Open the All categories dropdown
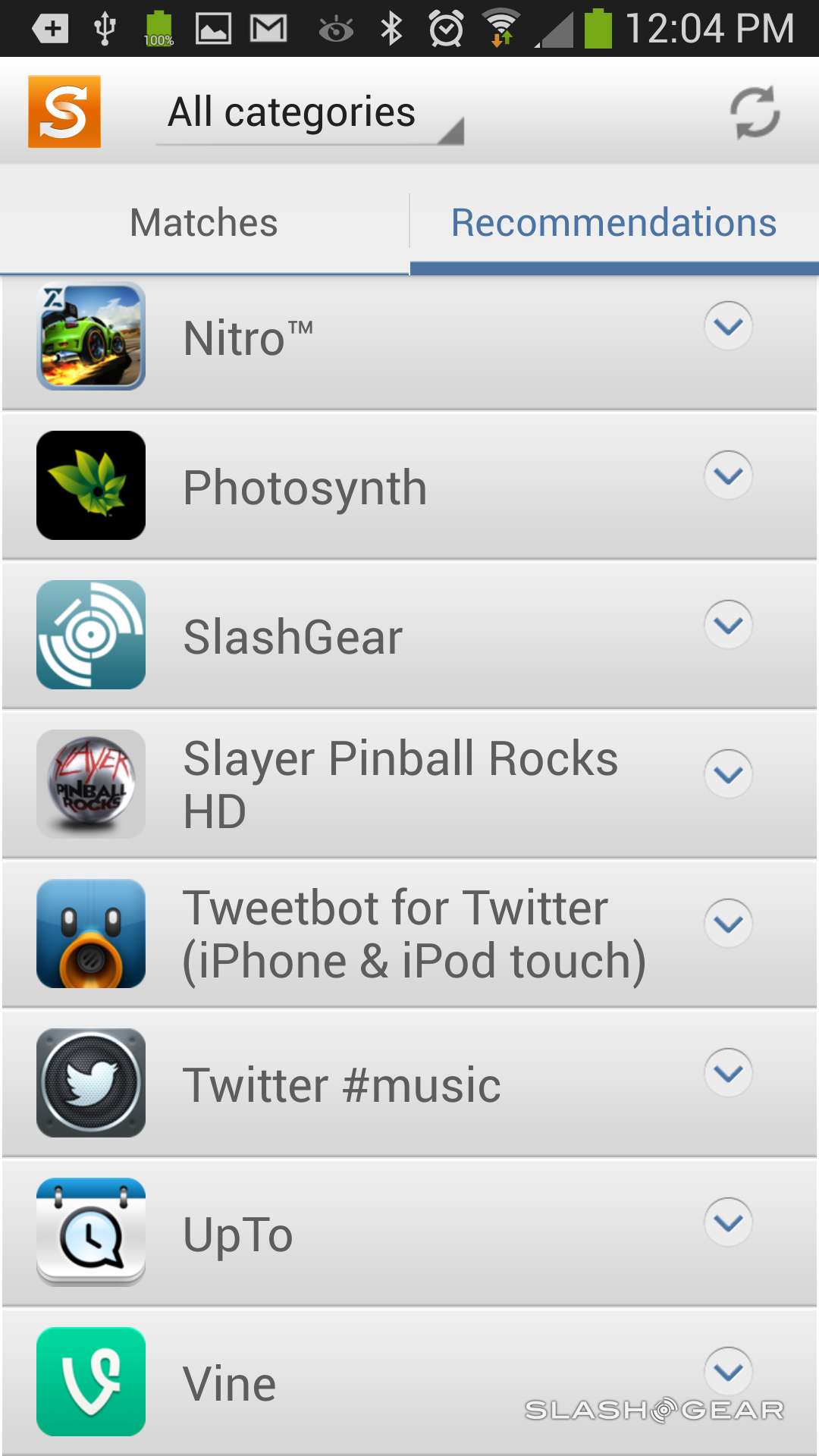 (x=309, y=114)
